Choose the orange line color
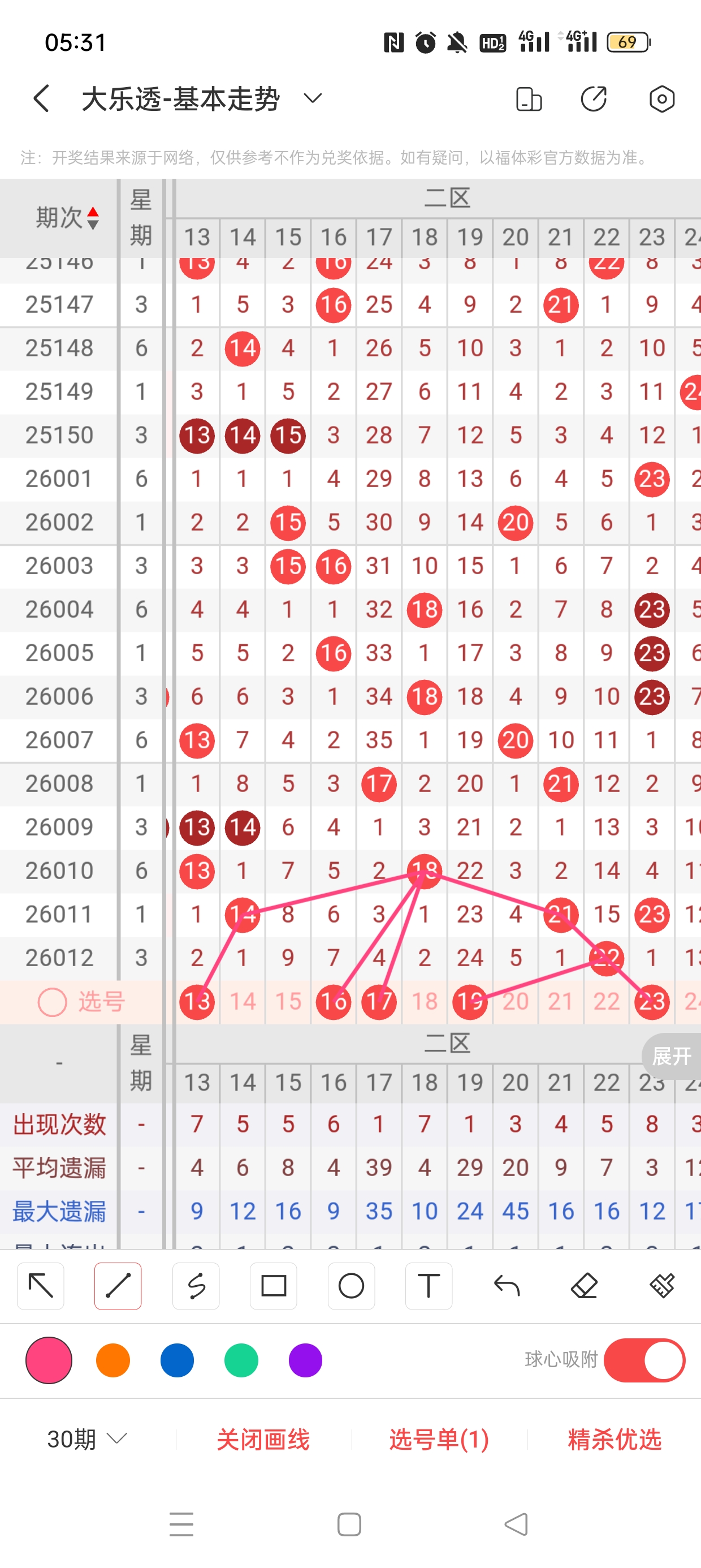The width and height of the screenshot is (701, 1568). 113,1360
